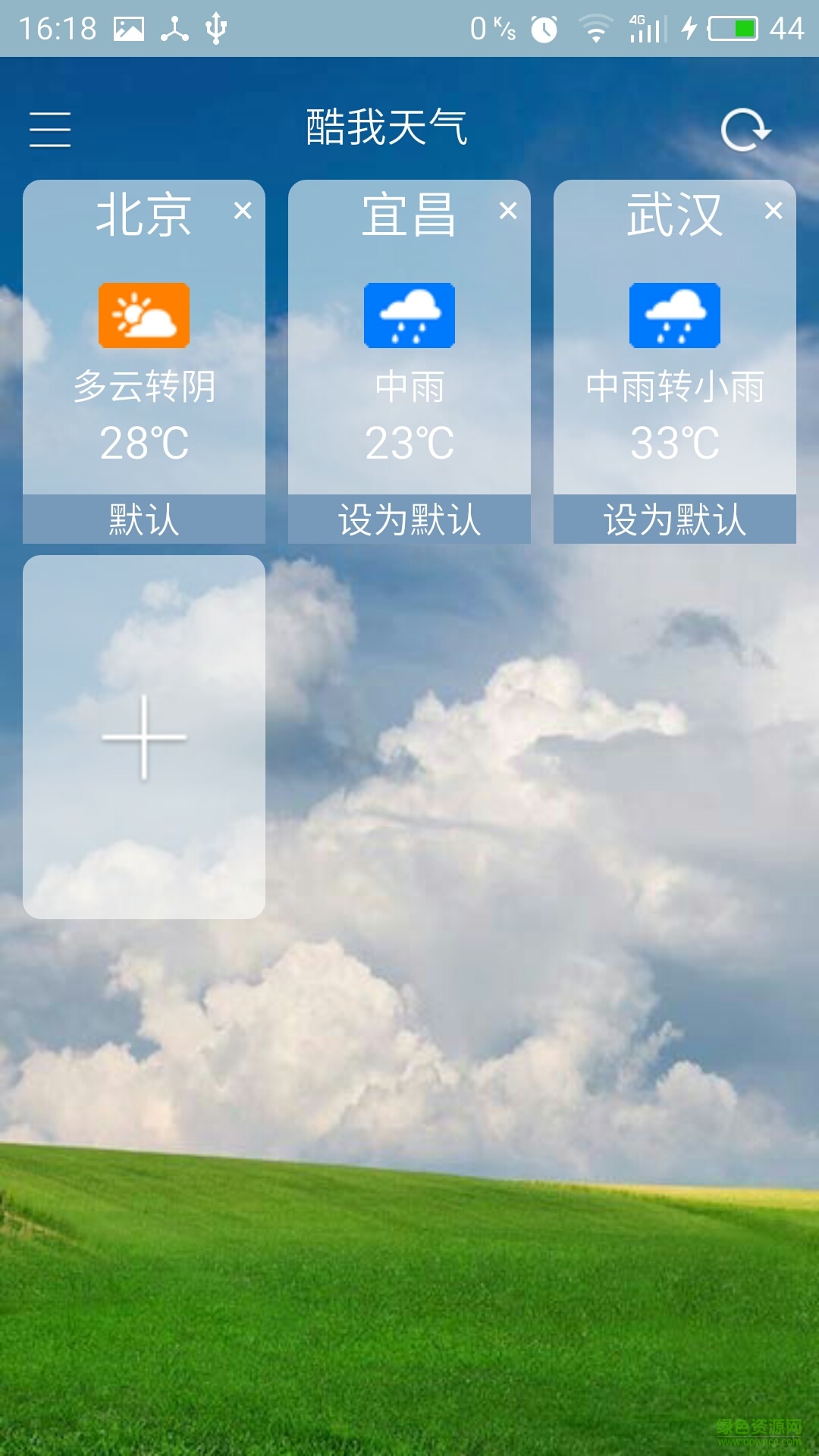Click the cloudy weather icon for 北京
Viewport: 819px width, 1456px height.
(143, 316)
